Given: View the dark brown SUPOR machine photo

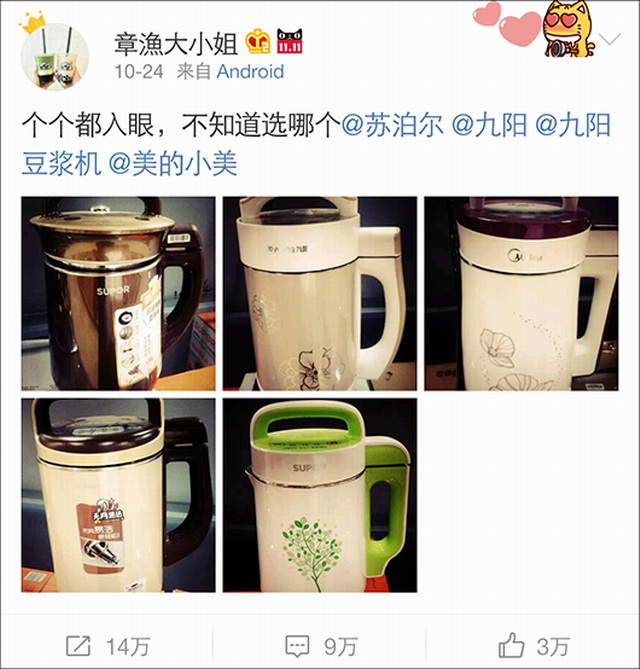Looking at the screenshot, I should coord(118,293).
